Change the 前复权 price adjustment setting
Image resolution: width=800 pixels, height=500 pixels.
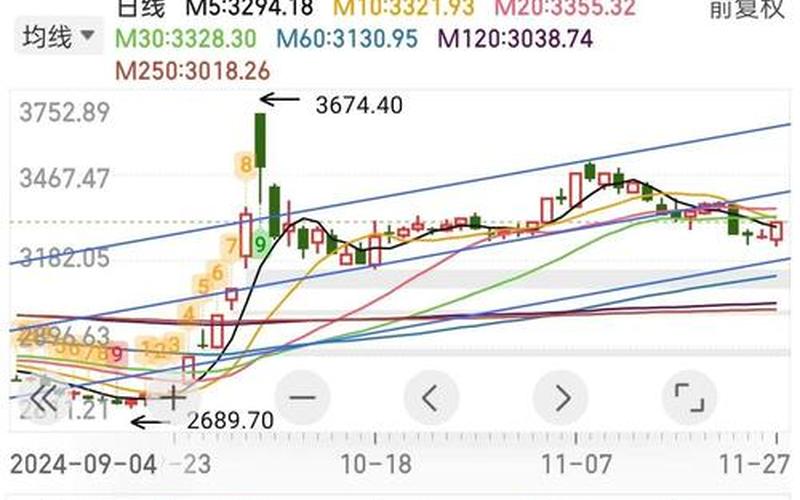pyautogui.click(x=746, y=10)
